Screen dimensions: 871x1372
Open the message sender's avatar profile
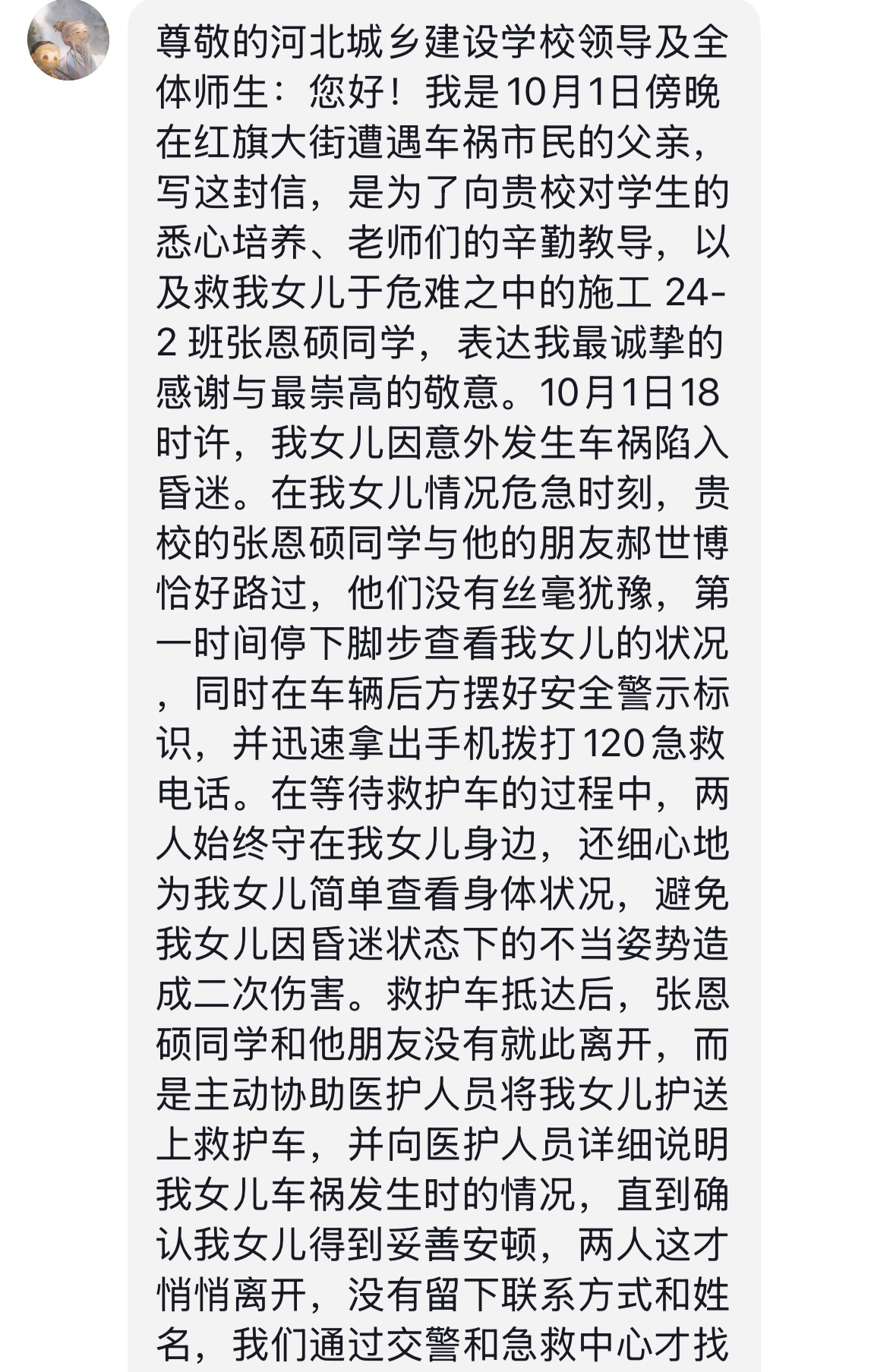click(x=68, y=39)
